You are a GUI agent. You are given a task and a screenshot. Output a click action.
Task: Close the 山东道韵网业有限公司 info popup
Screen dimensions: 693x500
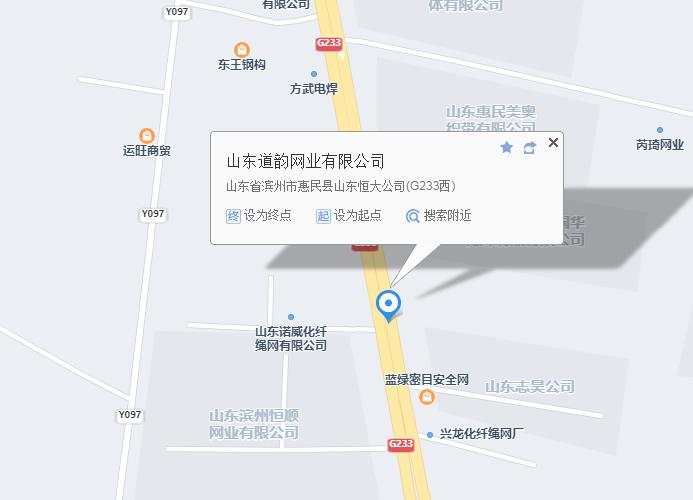tap(553, 143)
